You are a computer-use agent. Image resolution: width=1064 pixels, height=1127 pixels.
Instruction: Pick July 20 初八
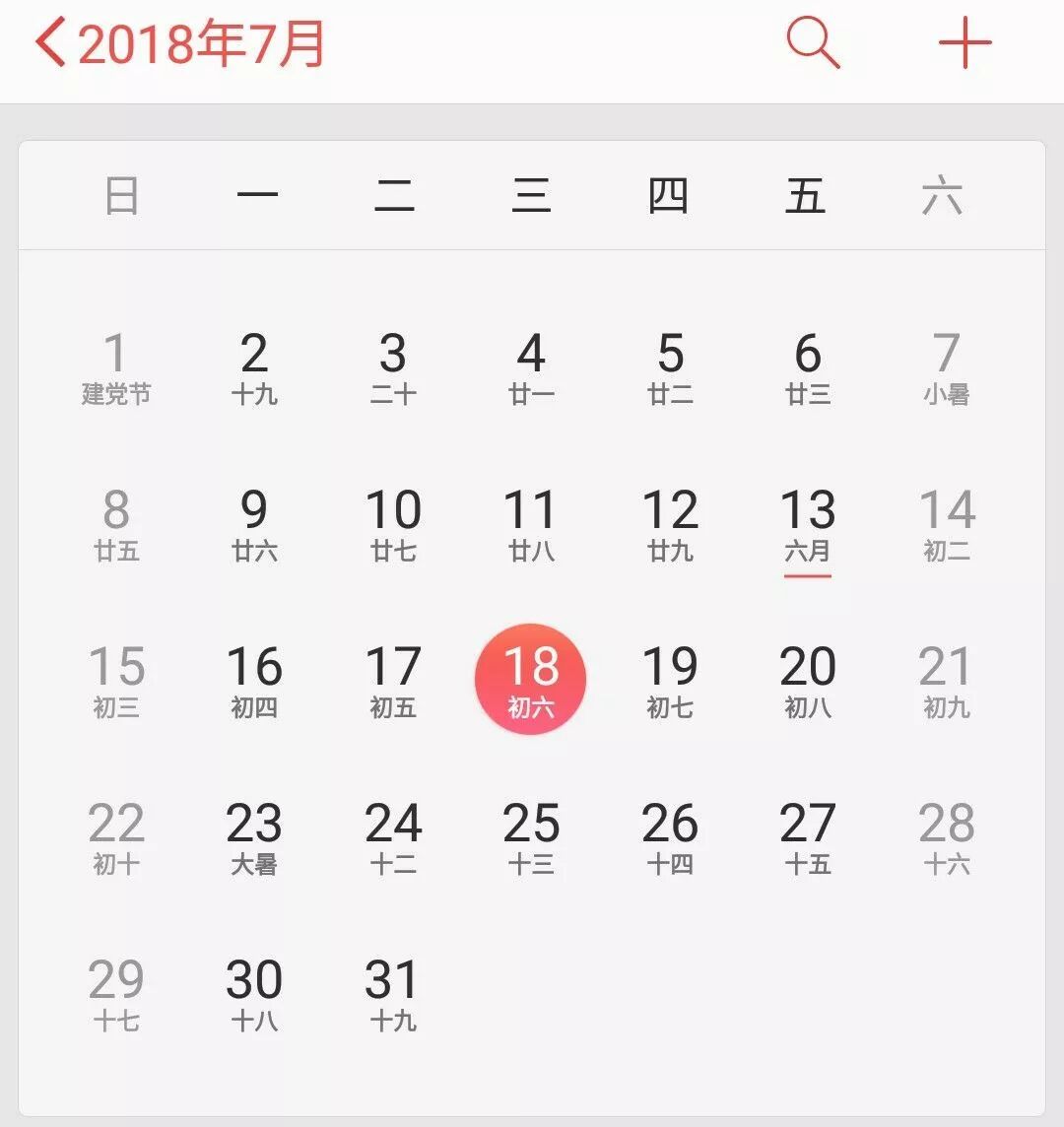(808, 679)
